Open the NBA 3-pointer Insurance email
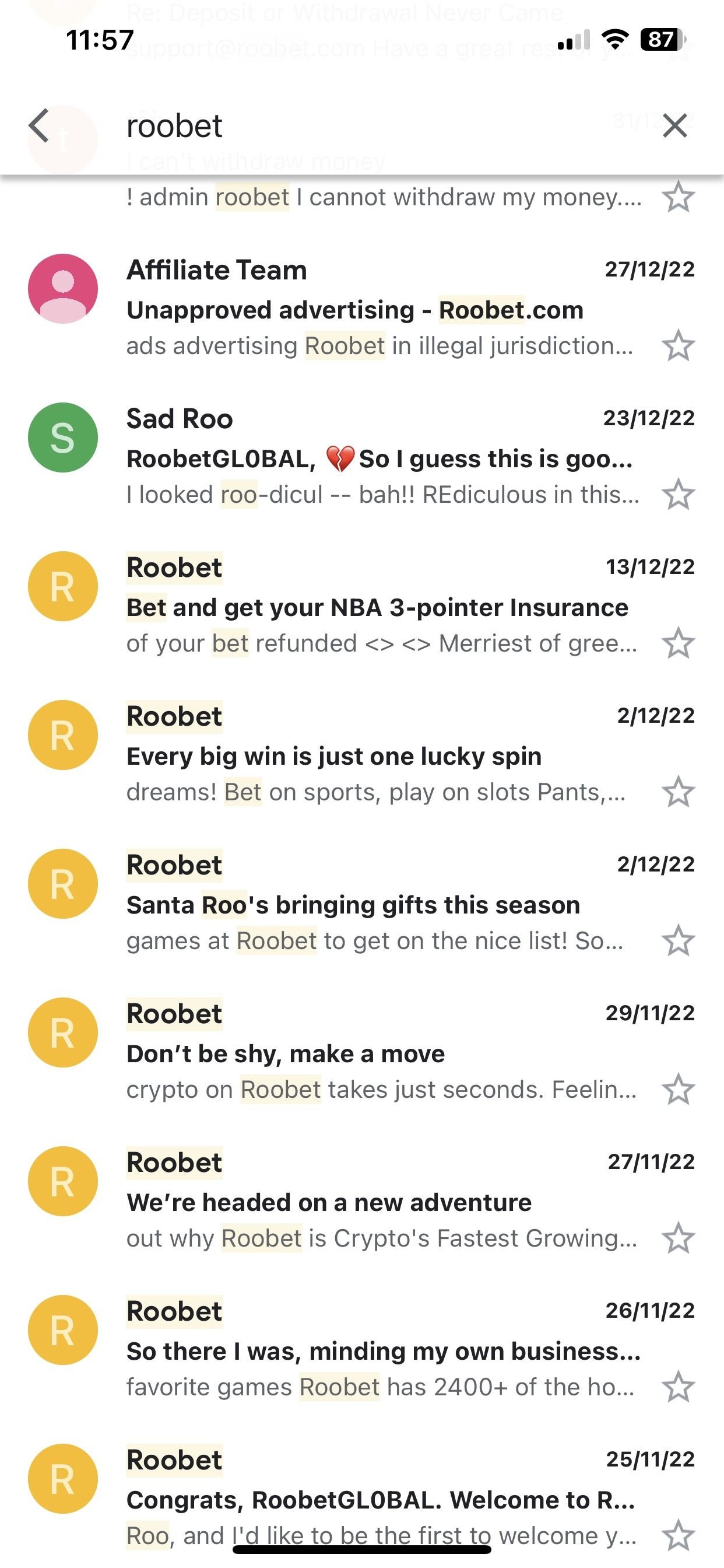 (362, 605)
